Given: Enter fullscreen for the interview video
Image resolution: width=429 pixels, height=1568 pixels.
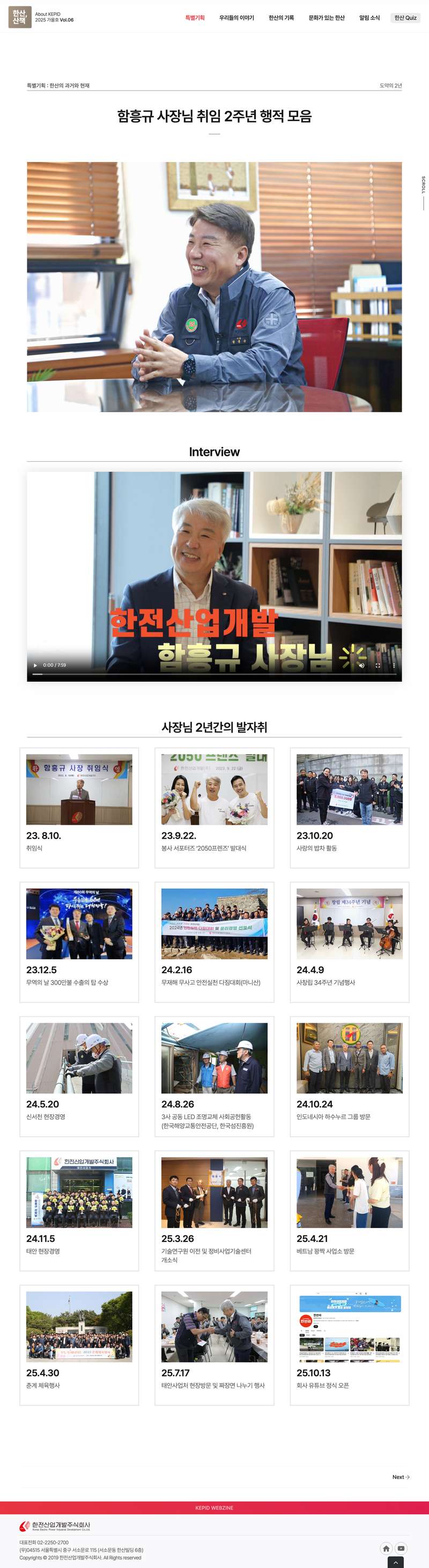Looking at the screenshot, I should (378, 665).
